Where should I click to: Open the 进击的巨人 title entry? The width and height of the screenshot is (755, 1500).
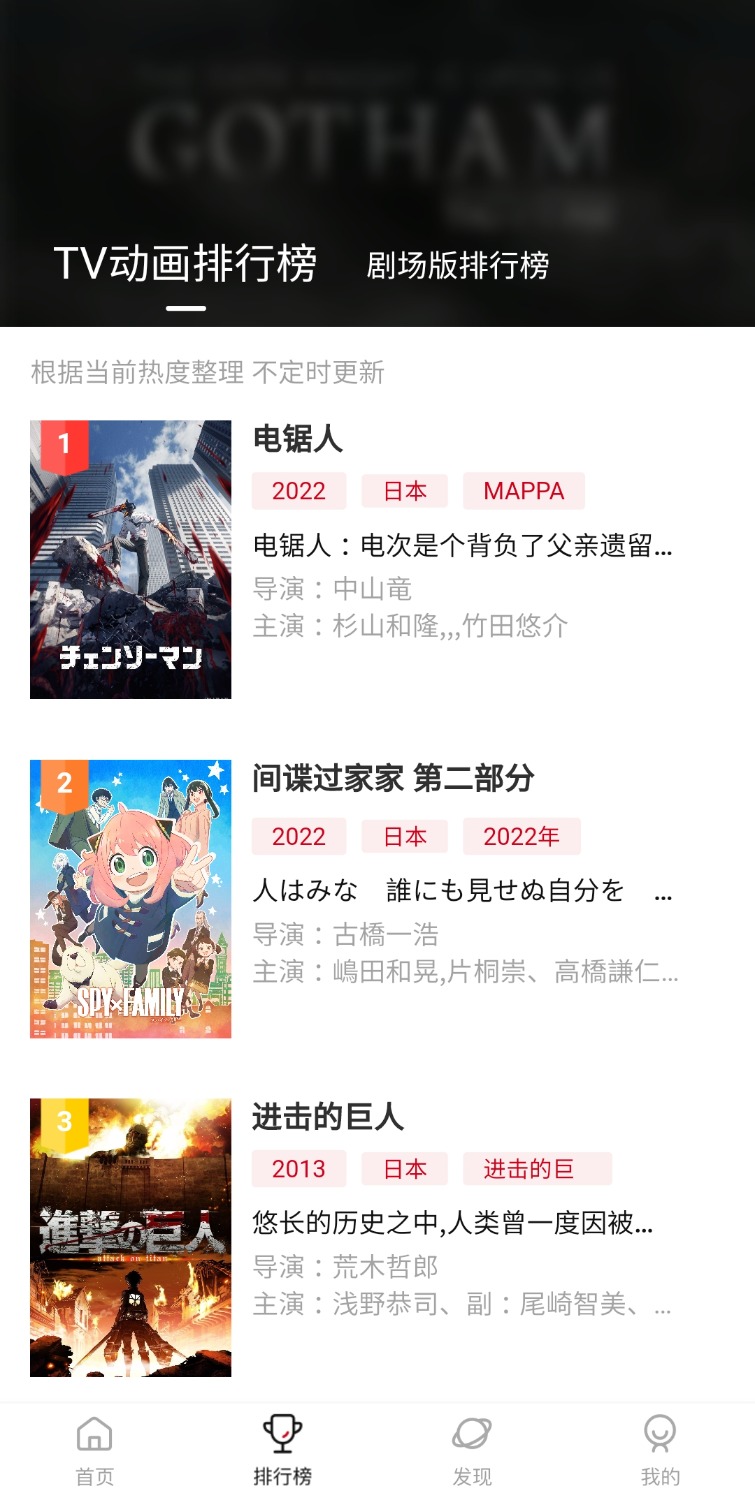pos(328,1117)
